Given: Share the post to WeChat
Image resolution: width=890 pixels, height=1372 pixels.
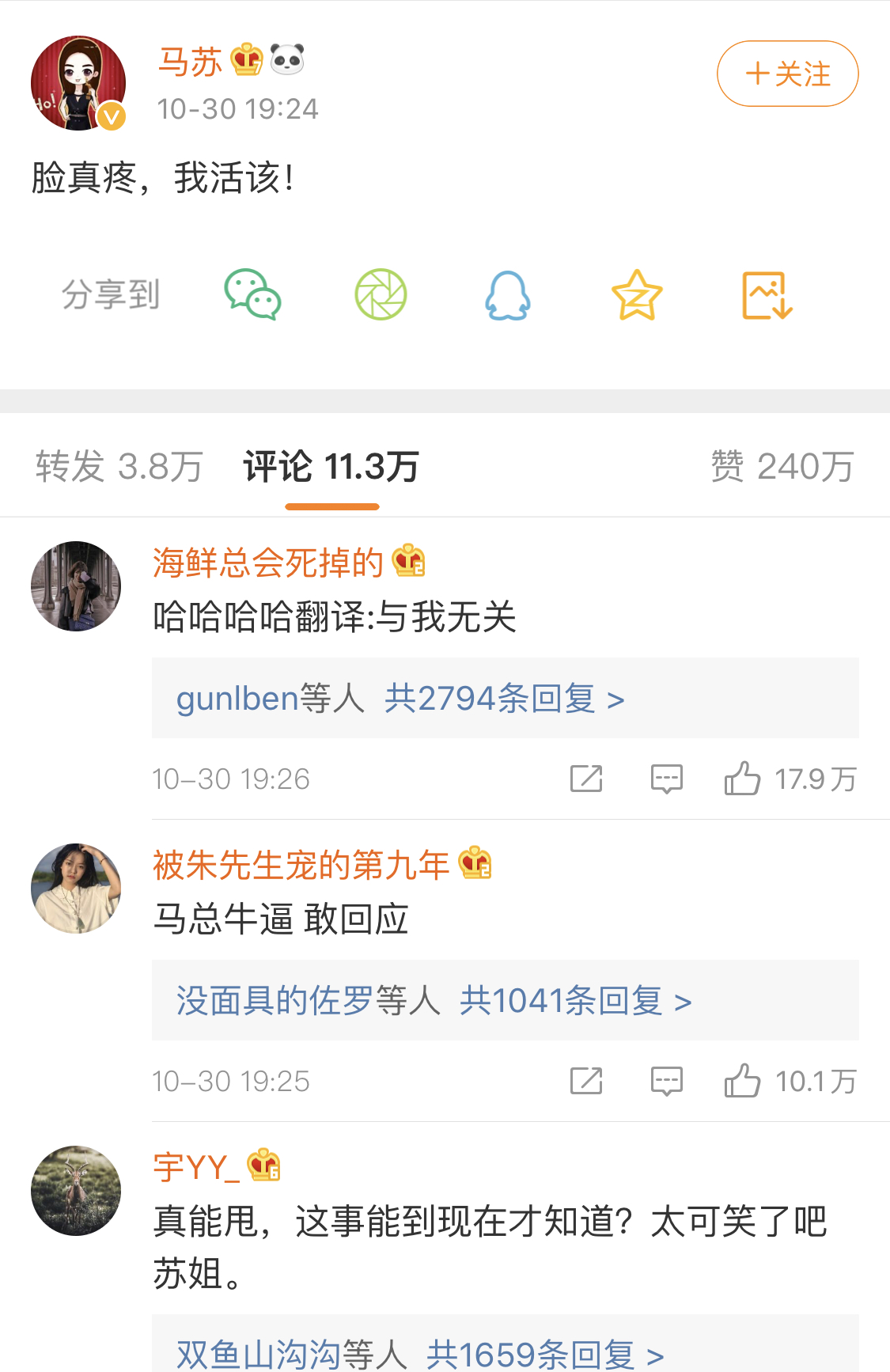Looking at the screenshot, I should tap(253, 295).
